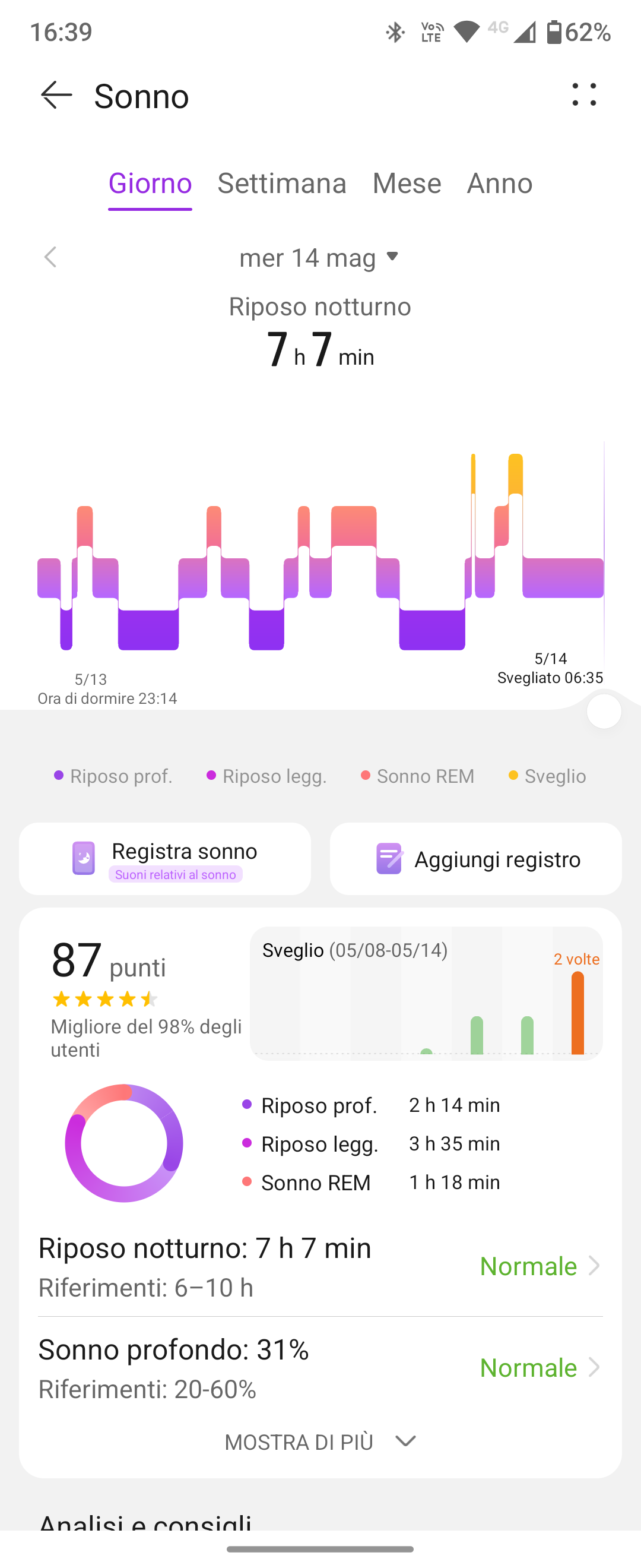Switch to the Mese tab
Viewport: 641px width, 1568px height.
[406, 183]
